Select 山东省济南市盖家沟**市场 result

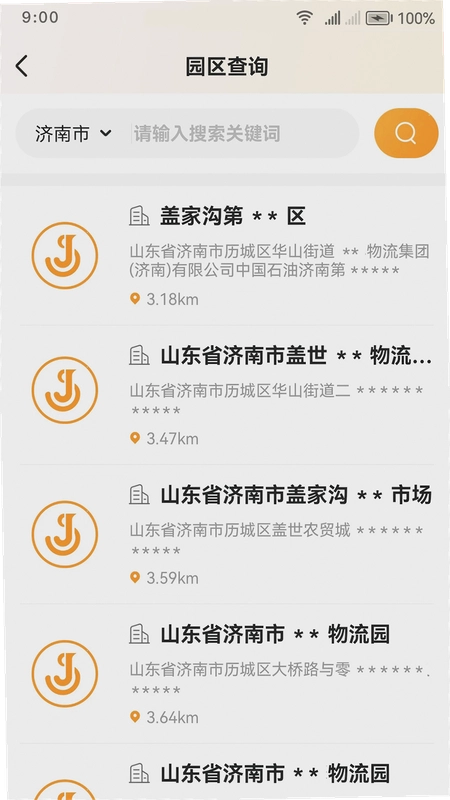pos(227,534)
